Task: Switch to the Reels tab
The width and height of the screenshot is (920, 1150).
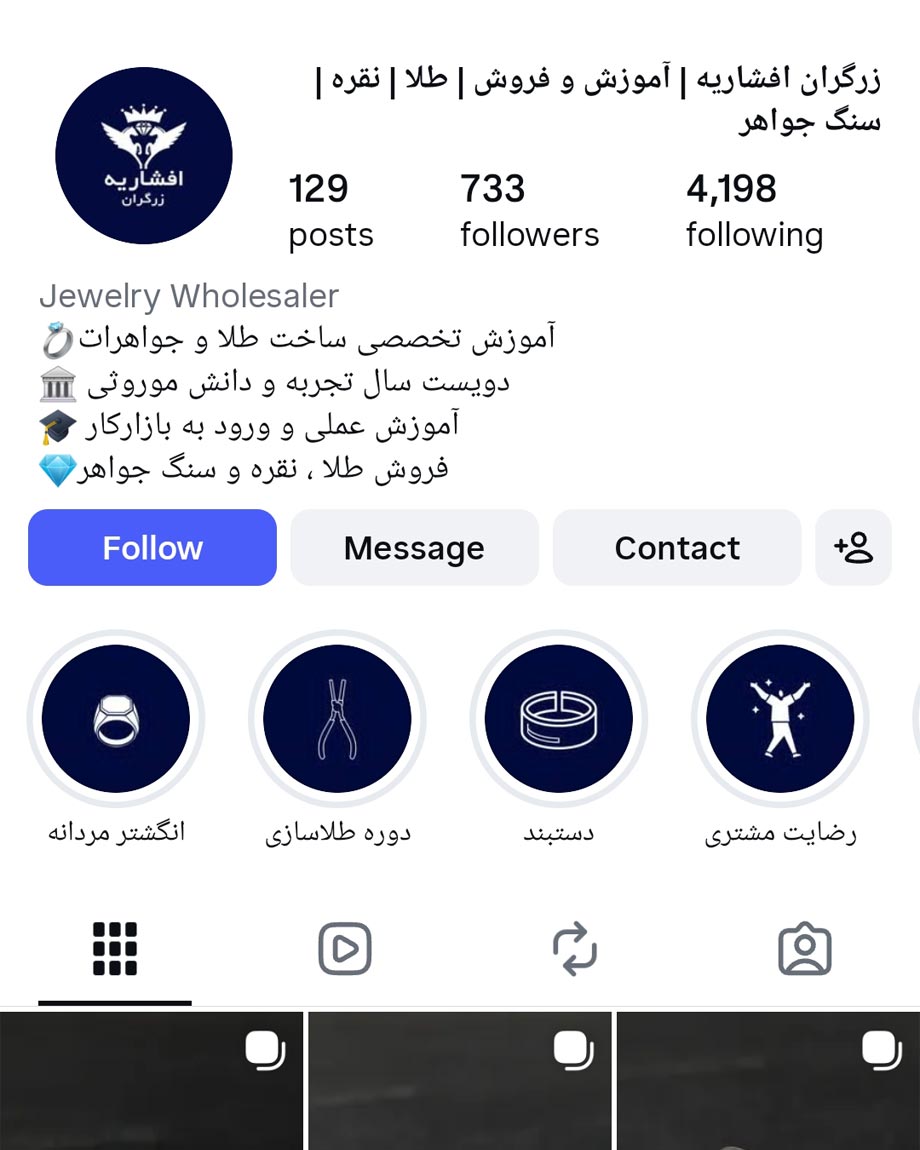Action: (345, 949)
